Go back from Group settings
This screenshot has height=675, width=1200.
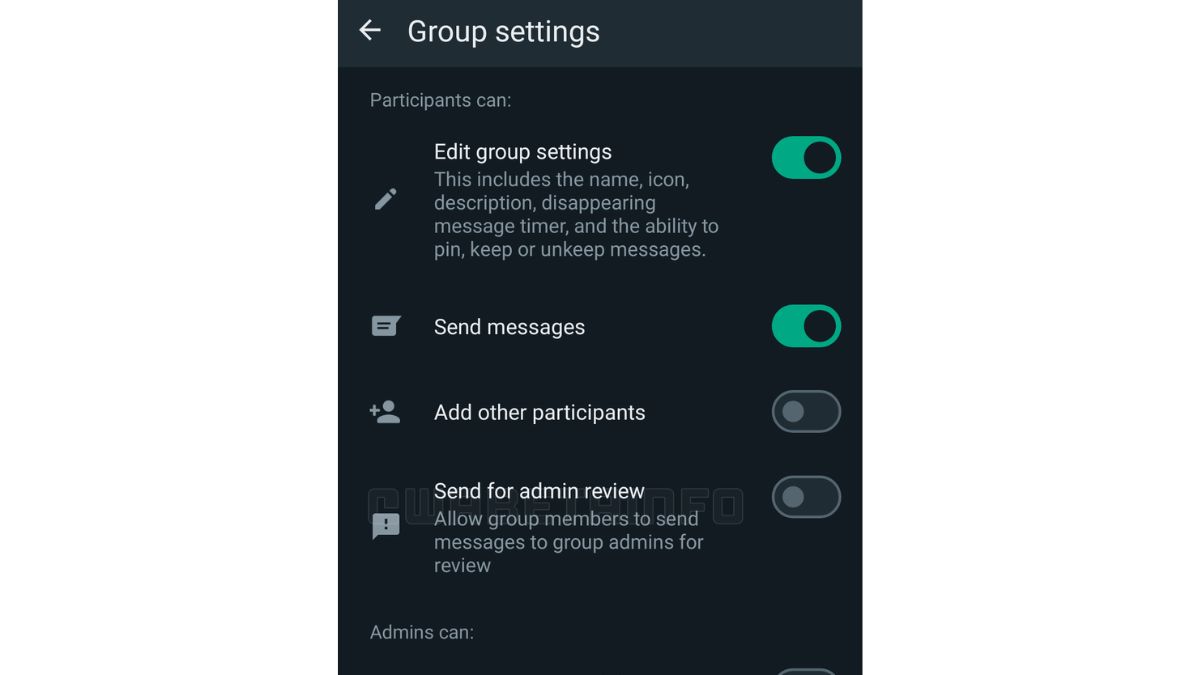coord(370,31)
